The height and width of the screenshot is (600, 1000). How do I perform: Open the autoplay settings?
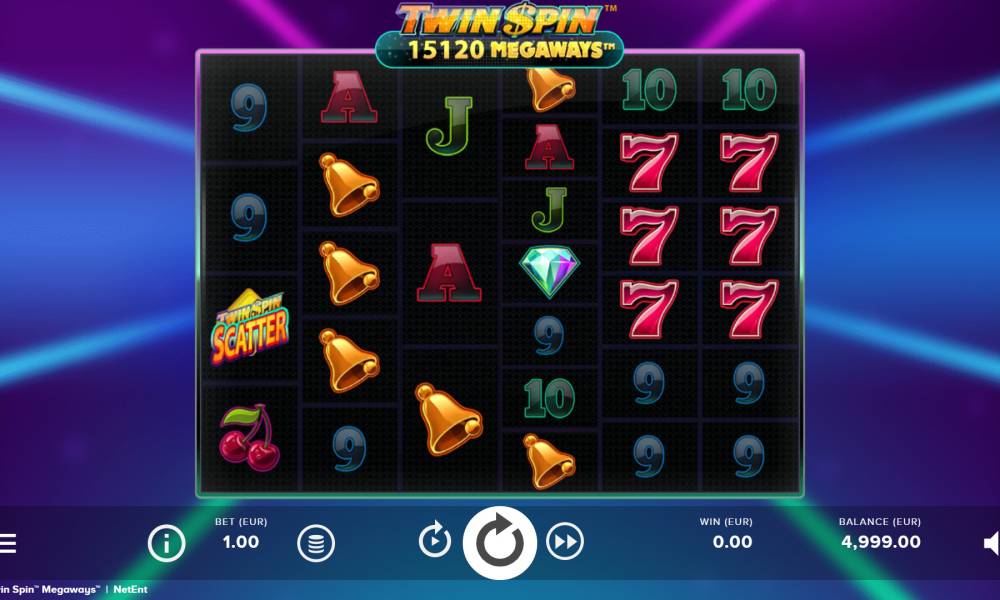(435, 542)
